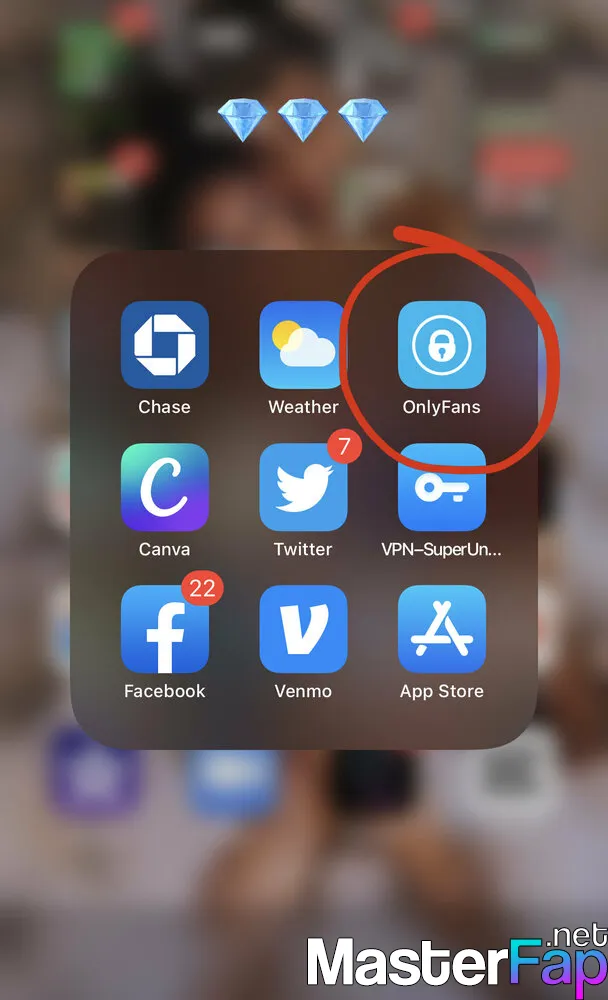Viewport: 608px width, 1000px height.
Task: Launch the Weather app
Action: coord(303,344)
